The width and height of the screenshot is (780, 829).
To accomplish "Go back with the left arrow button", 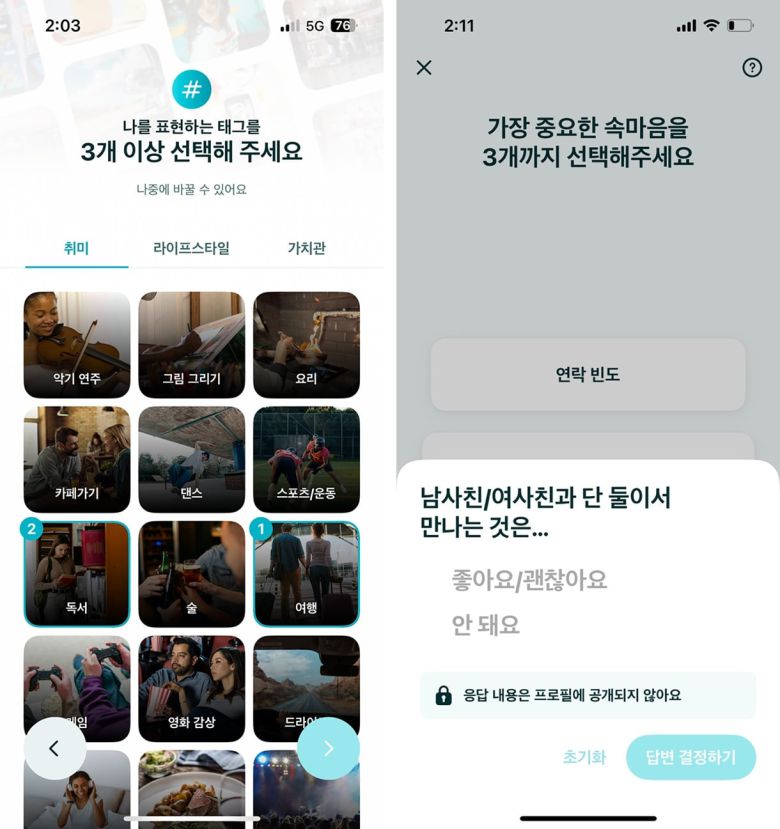I will point(54,748).
